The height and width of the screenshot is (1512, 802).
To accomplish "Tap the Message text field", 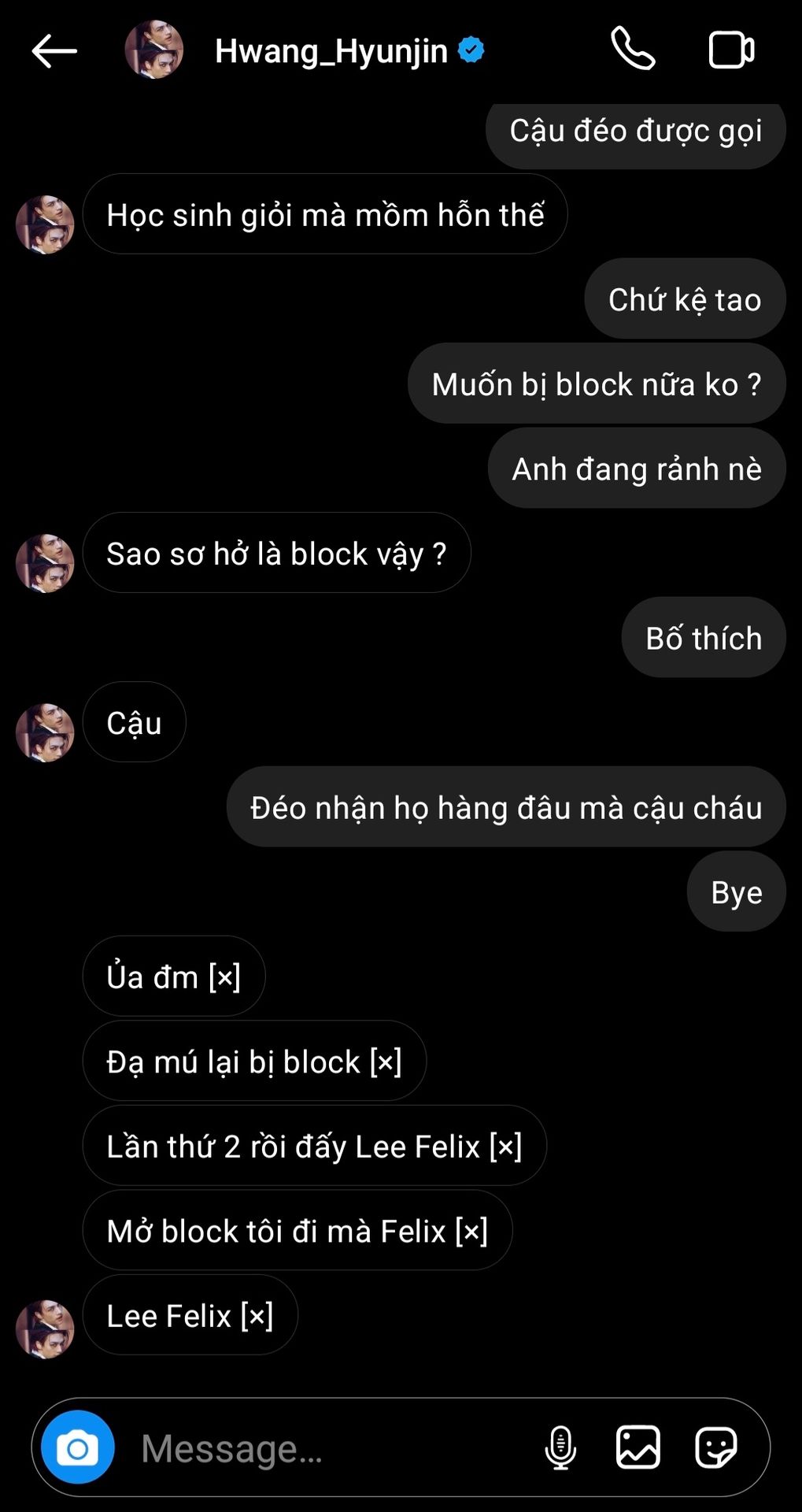I will (x=331, y=1447).
